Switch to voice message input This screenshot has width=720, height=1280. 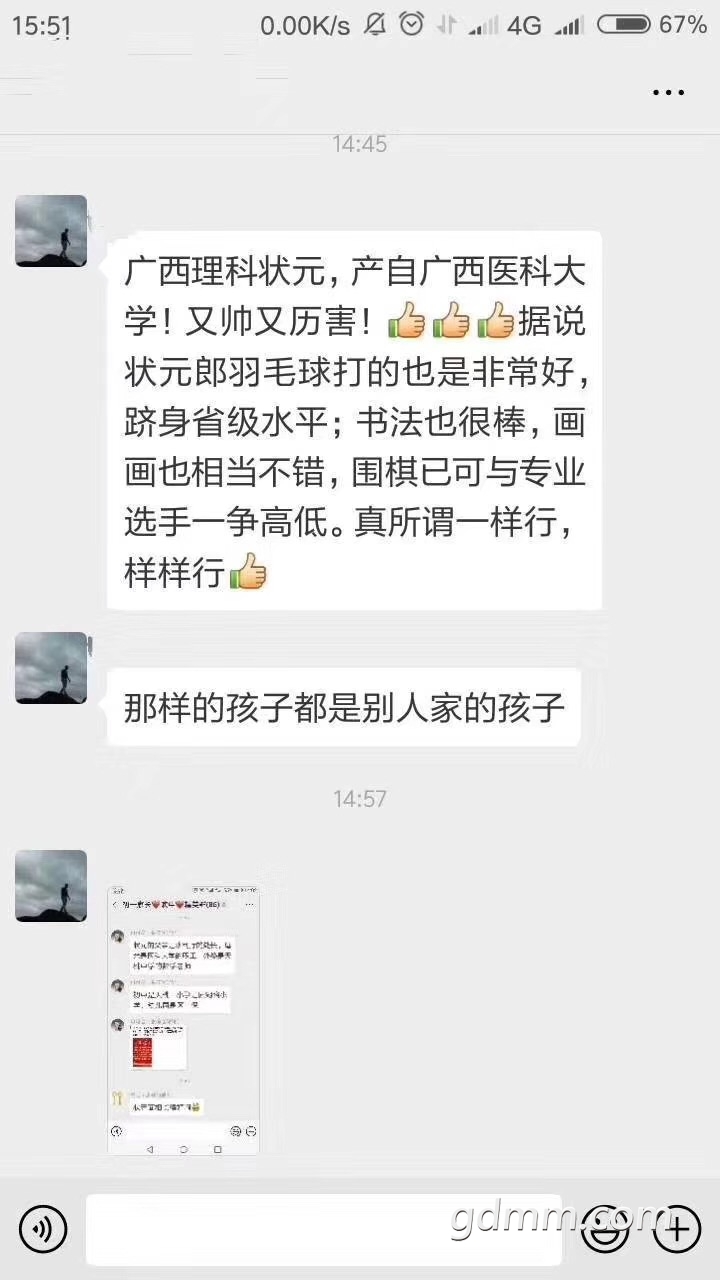[x=43, y=1229]
